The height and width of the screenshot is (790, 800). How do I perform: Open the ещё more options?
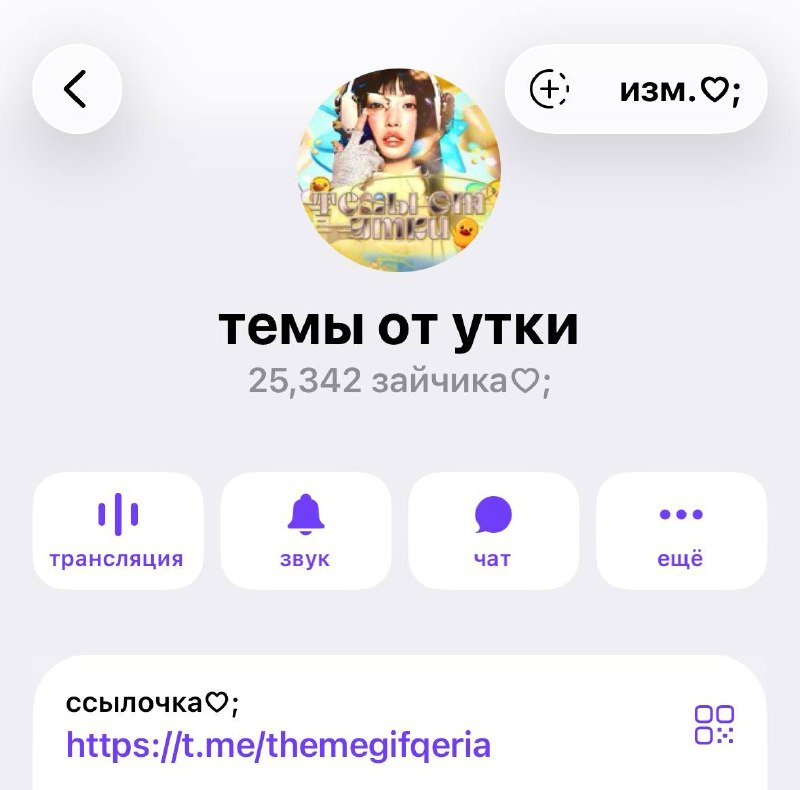(681, 531)
